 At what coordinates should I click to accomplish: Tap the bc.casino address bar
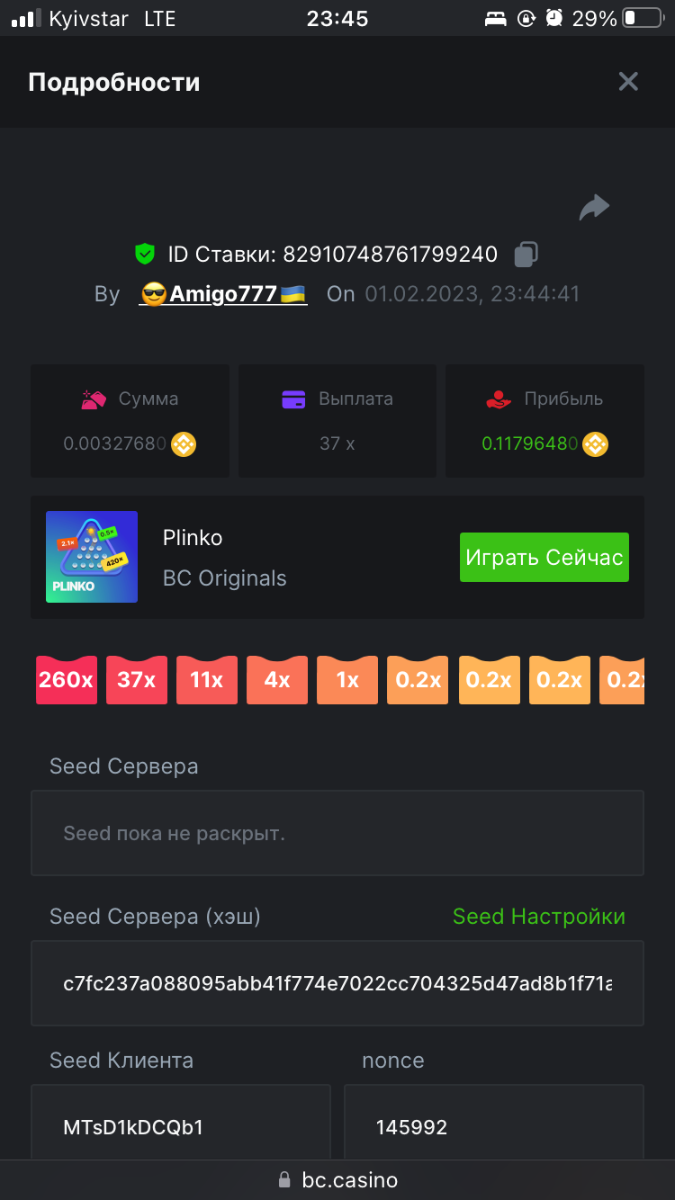click(338, 1180)
